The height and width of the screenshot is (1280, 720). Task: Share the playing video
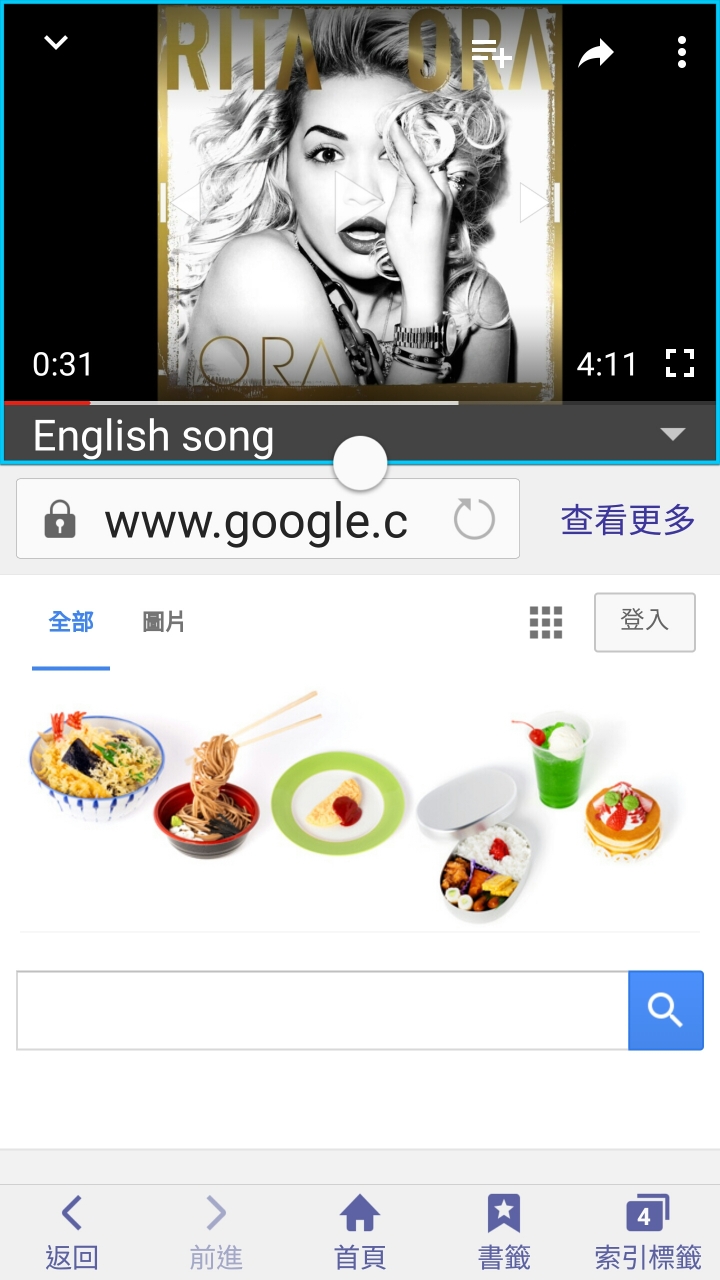pyautogui.click(x=596, y=53)
